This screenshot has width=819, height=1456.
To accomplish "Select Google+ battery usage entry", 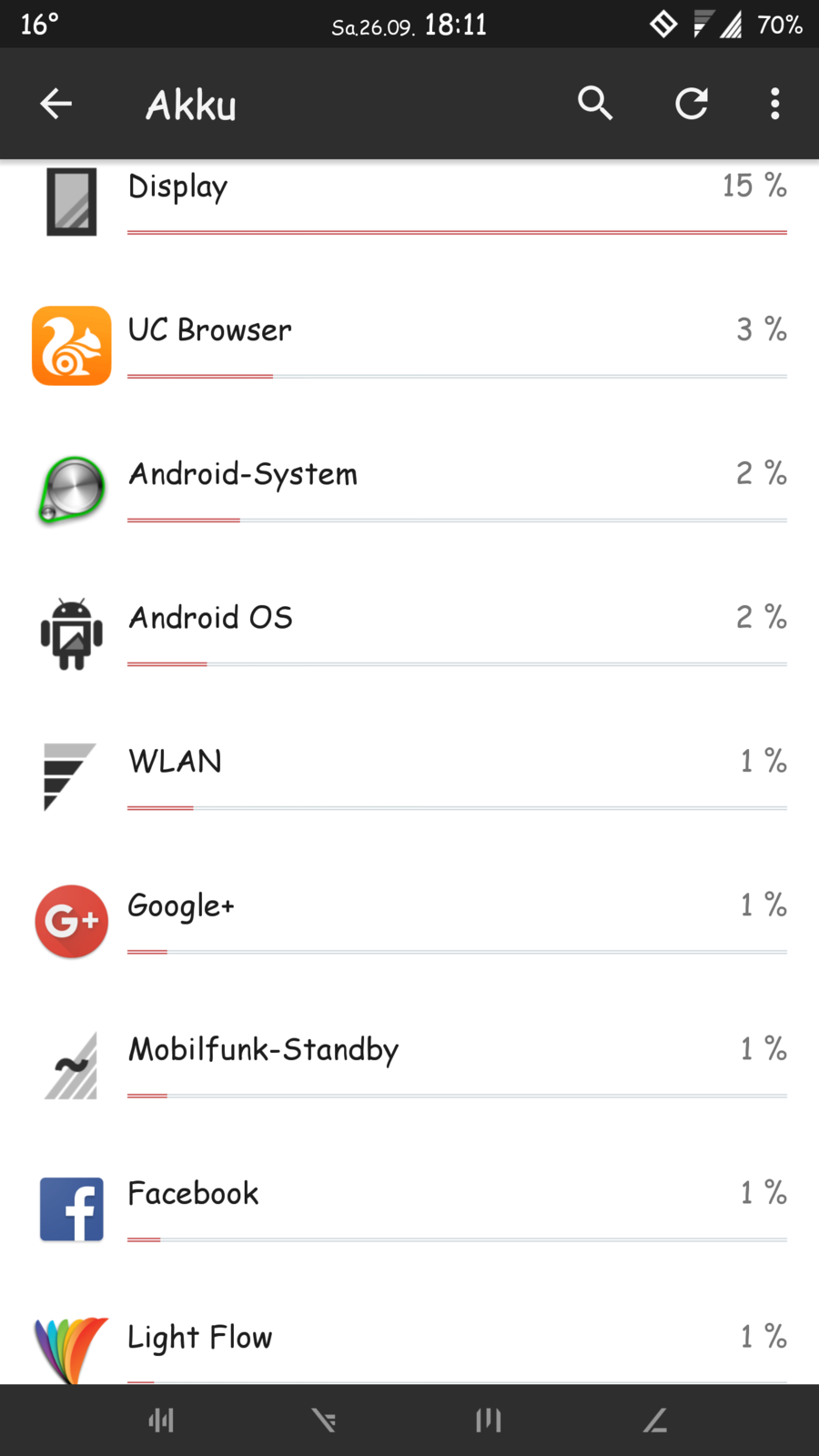I will (x=409, y=921).
